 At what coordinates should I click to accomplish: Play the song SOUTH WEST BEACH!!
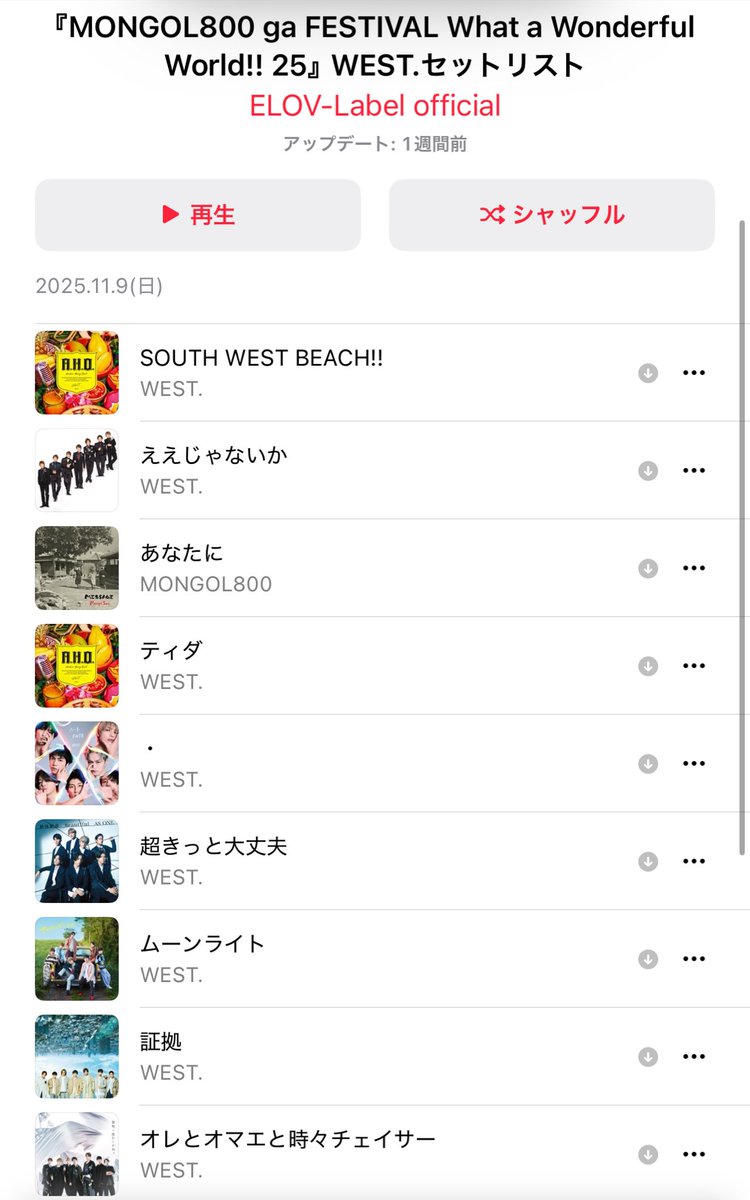pyautogui.click(x=261, y=359)
